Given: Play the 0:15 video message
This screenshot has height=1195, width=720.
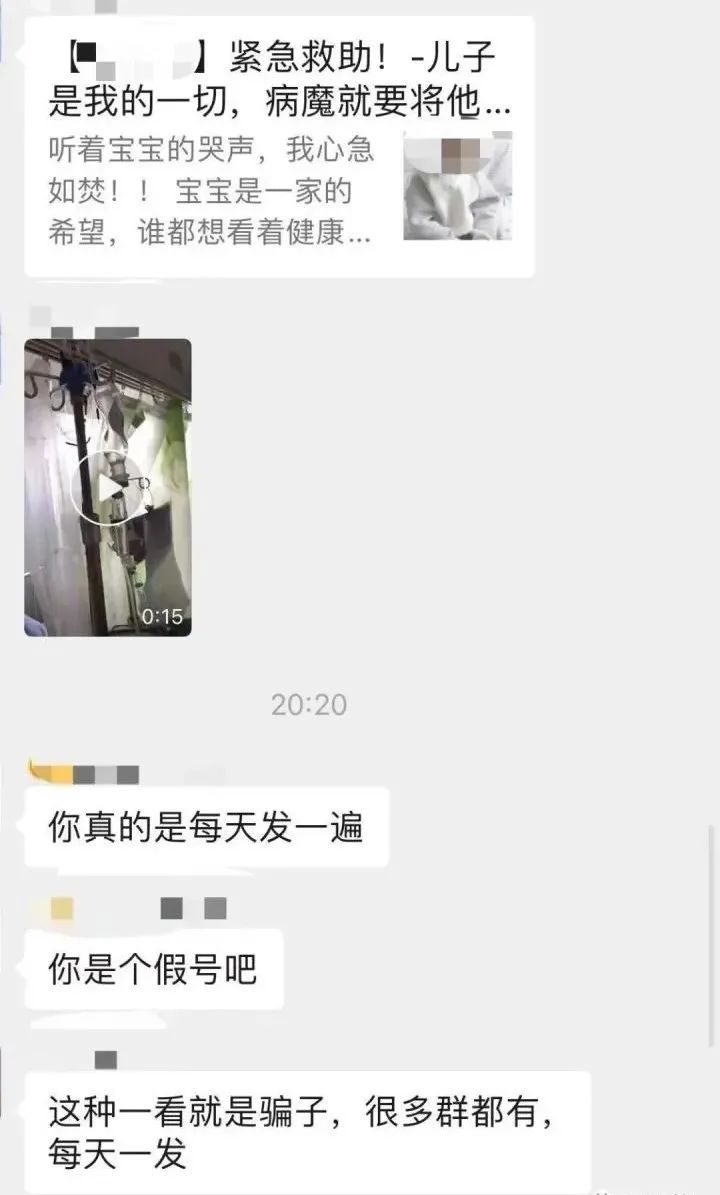Looking at the screenshot, I should tap(107, 487).
